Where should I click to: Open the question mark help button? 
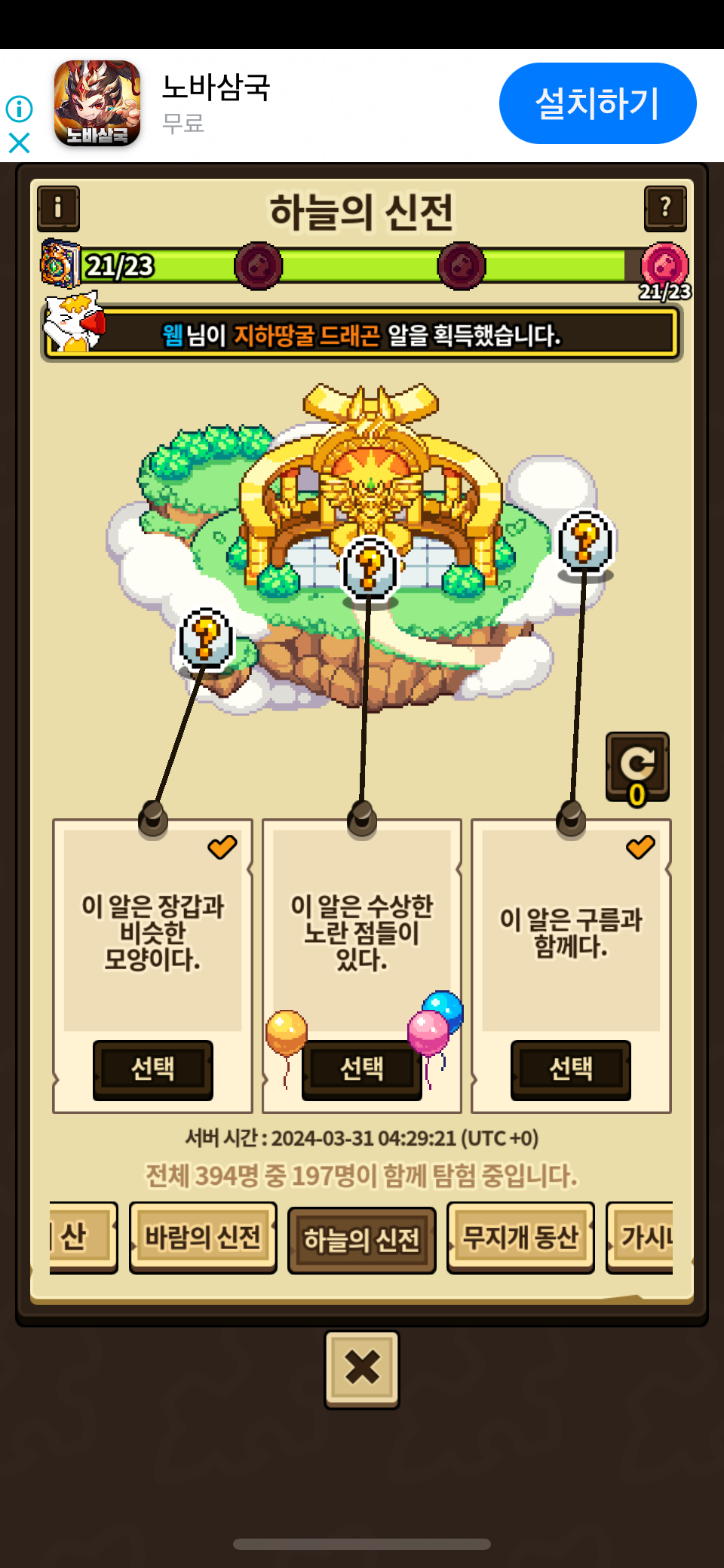(665, 208)
